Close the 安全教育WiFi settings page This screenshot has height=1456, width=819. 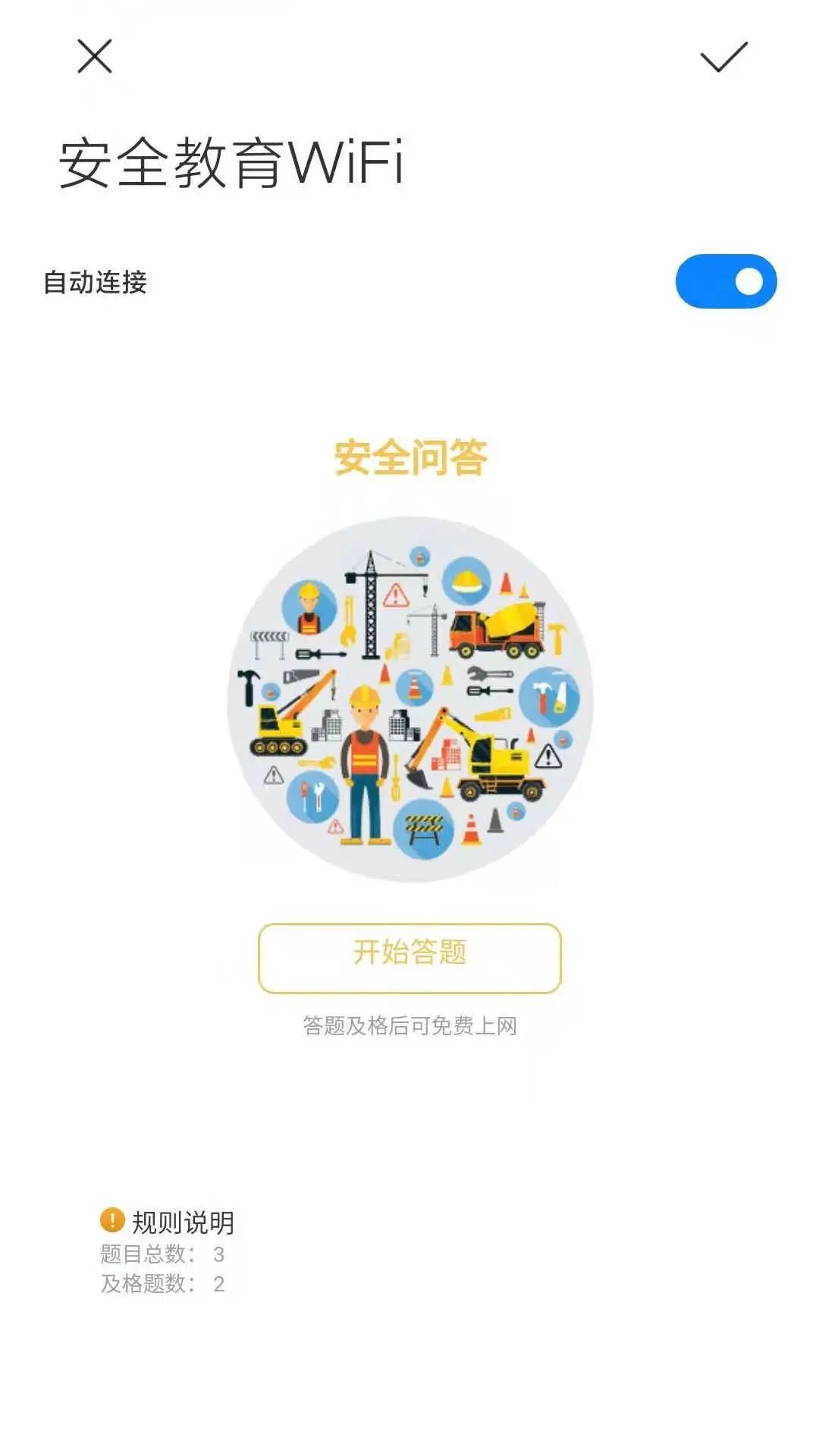point(95,57)
